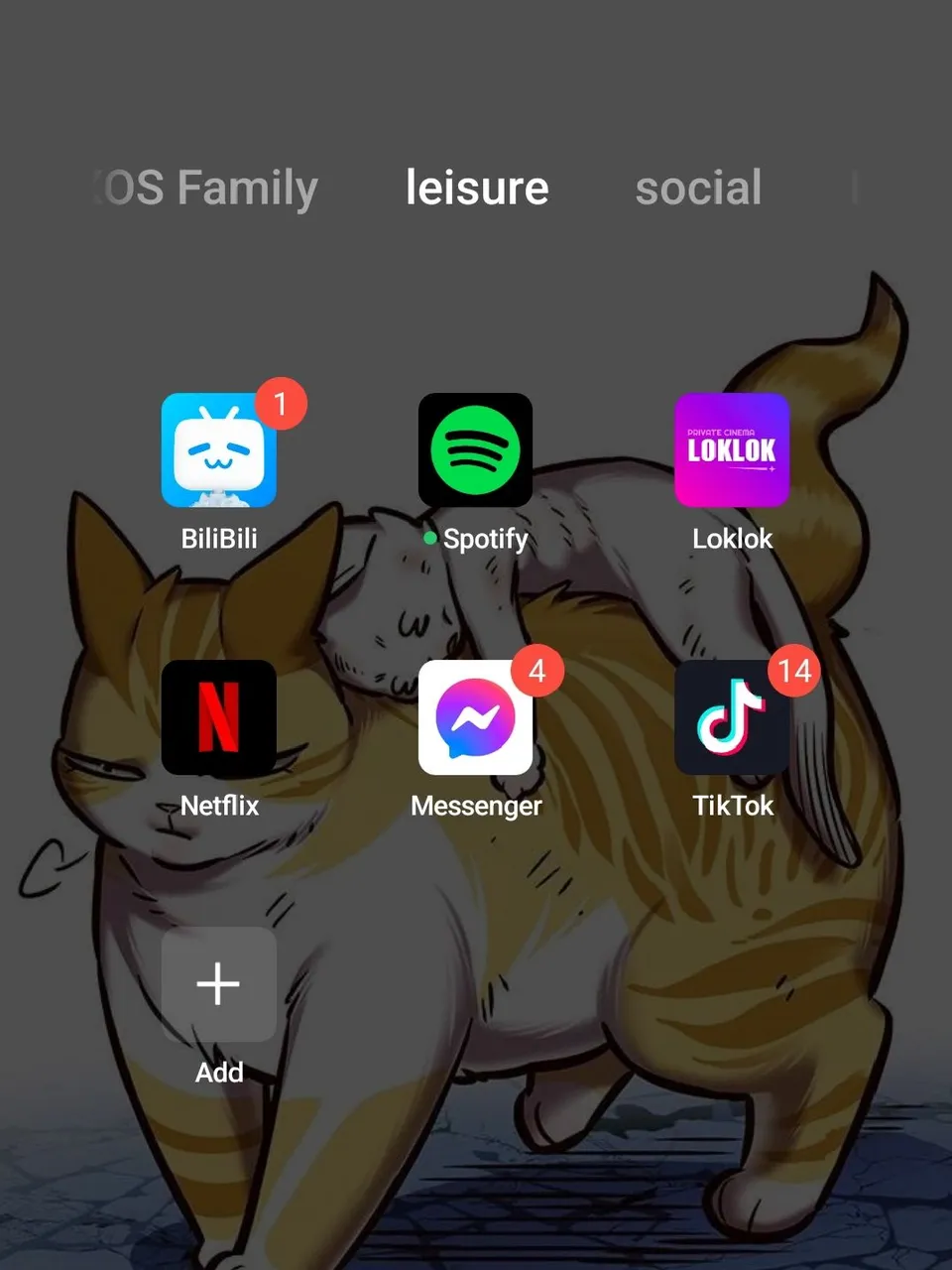The height and width of the screenshot is (1270, 952).
Task: Switch to the OS Family folder tab
Action: point(208,188)
